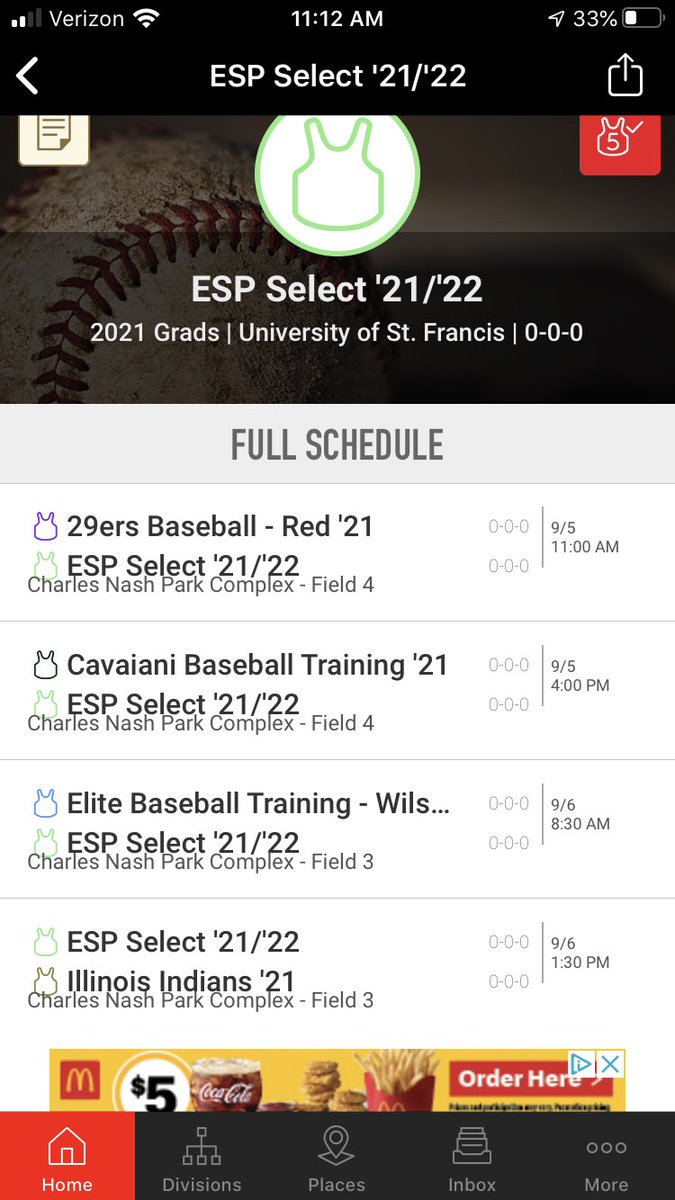Go to the Inbox tab
Image resolution: width=675 pixels, height=1200 pixels.
[472, 1158]
